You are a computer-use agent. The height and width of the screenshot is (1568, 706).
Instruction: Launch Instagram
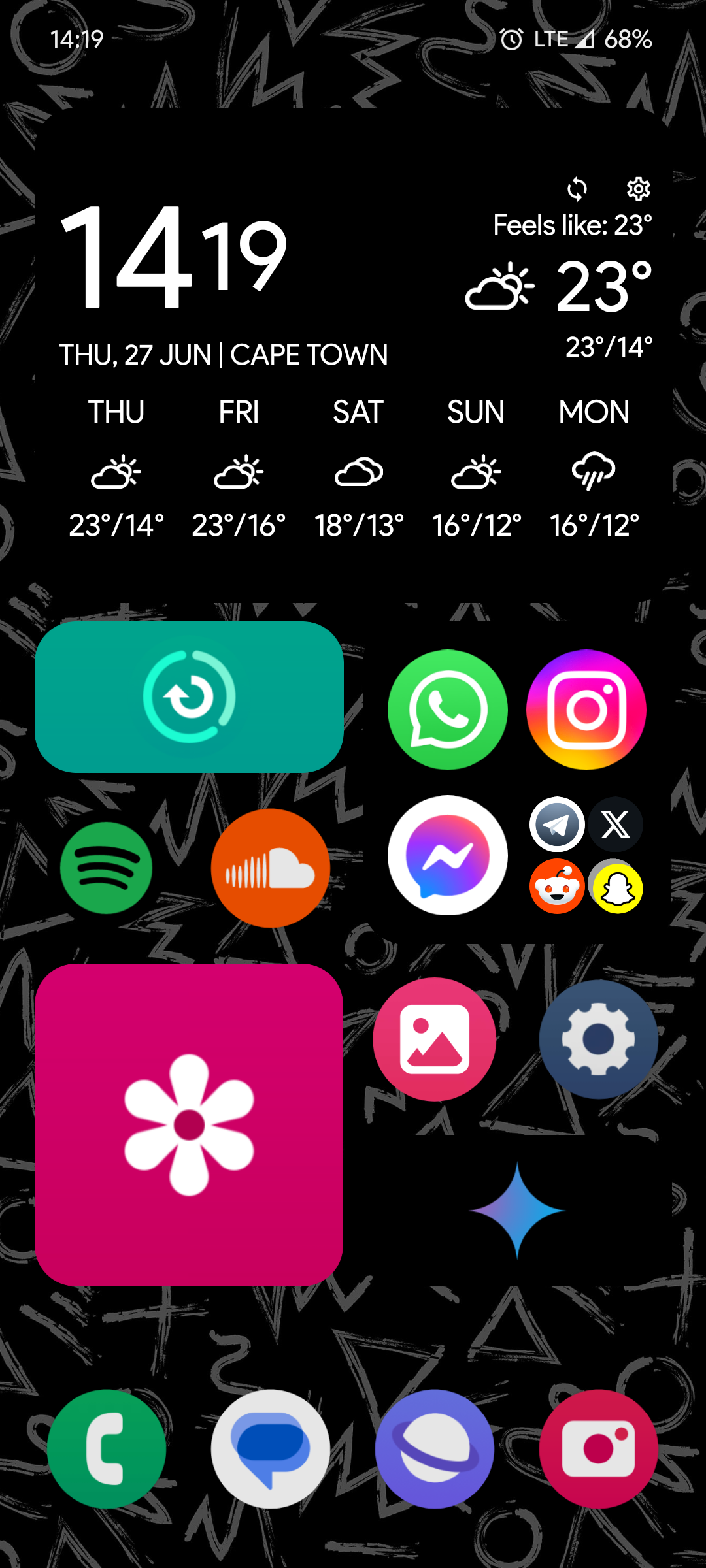click(586, 710)
